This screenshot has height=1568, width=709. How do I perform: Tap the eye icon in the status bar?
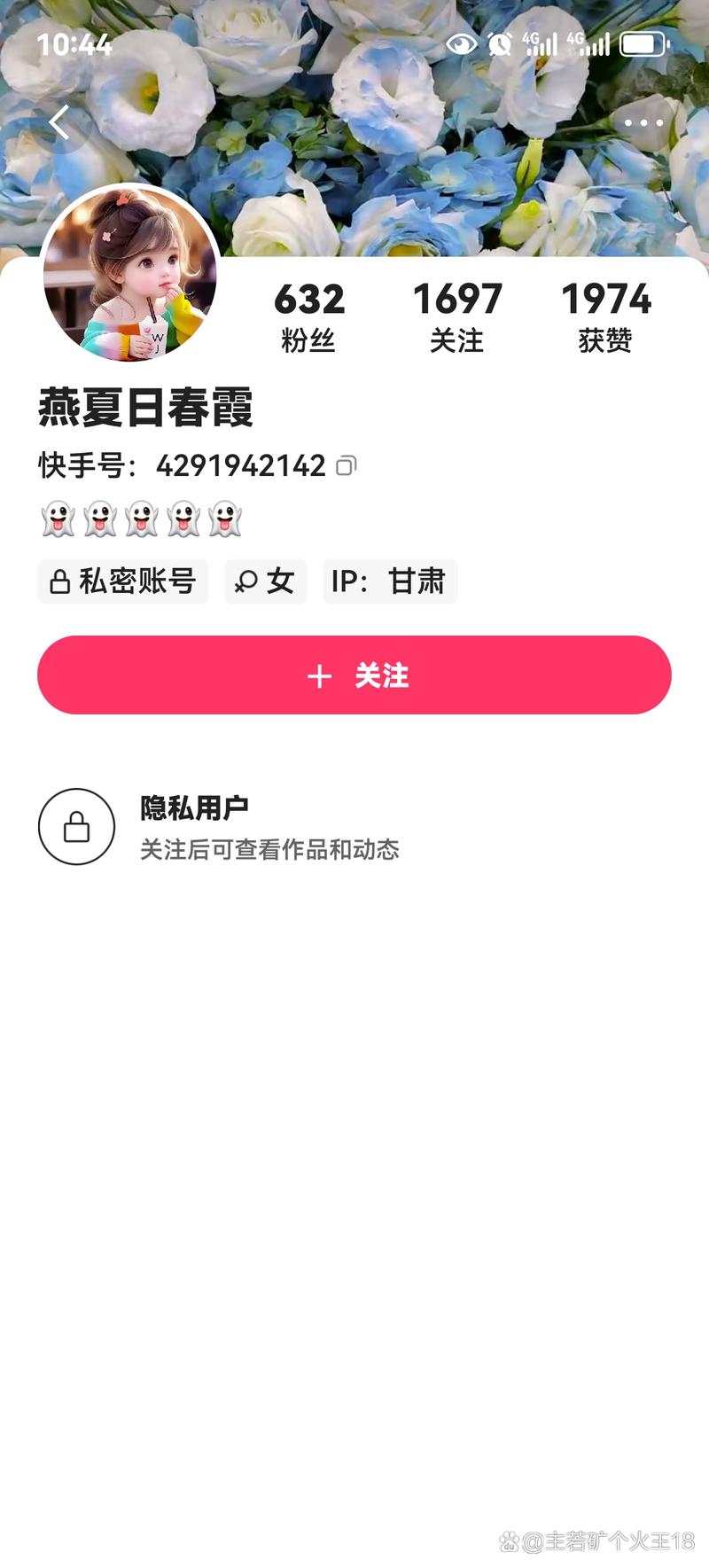coord(462,43)
